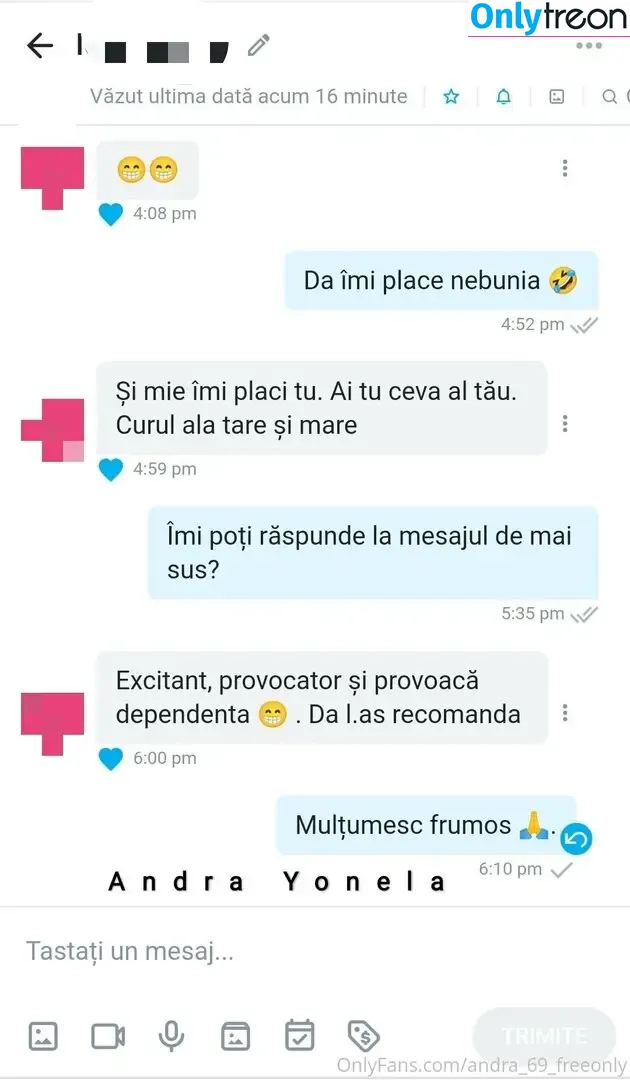
Task: Schedule the message with calendar icon
Action: click(x=299, y=1035)
